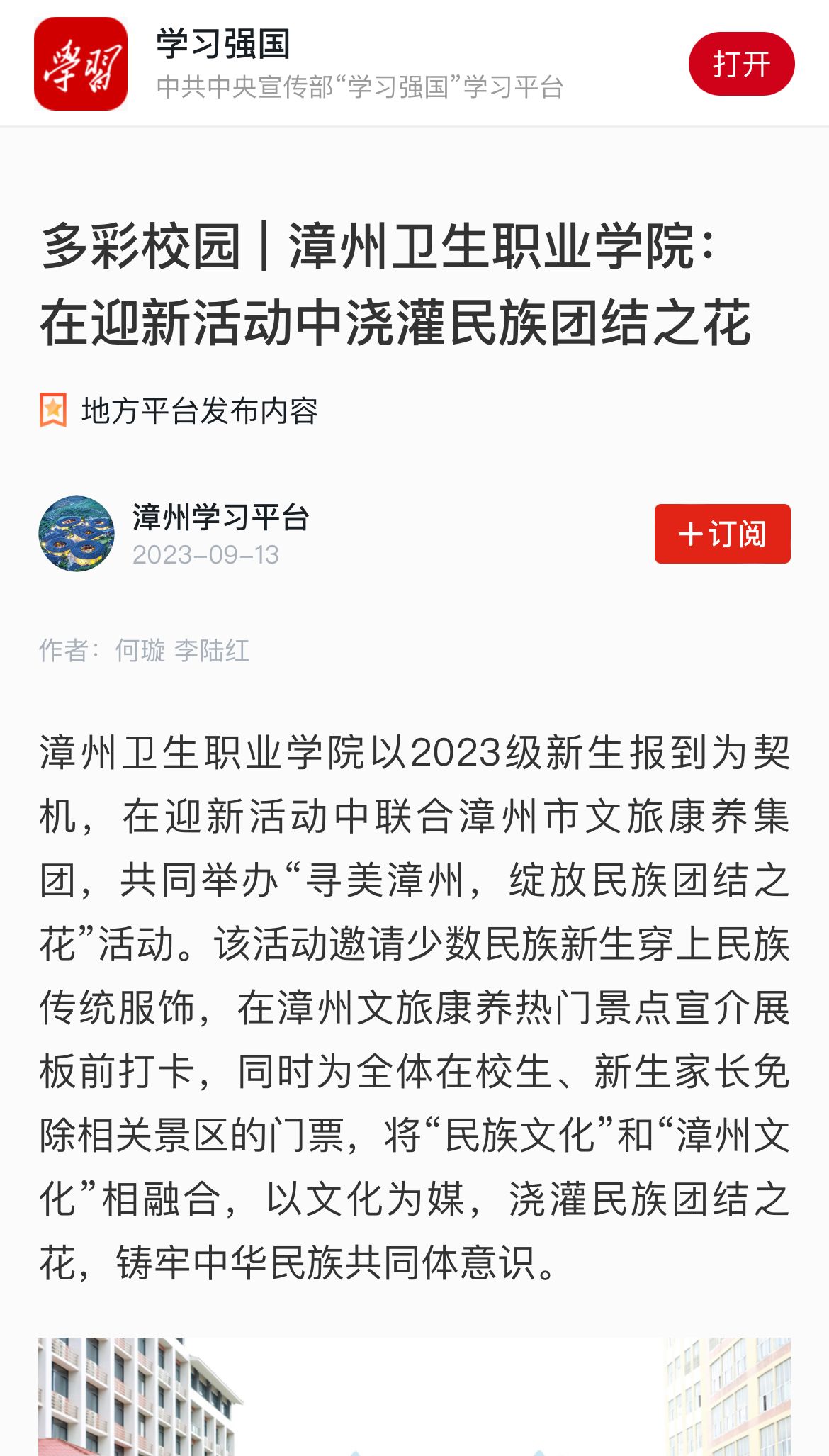View the article photo of campus buildings
829x1456 pixels.
414,1396
